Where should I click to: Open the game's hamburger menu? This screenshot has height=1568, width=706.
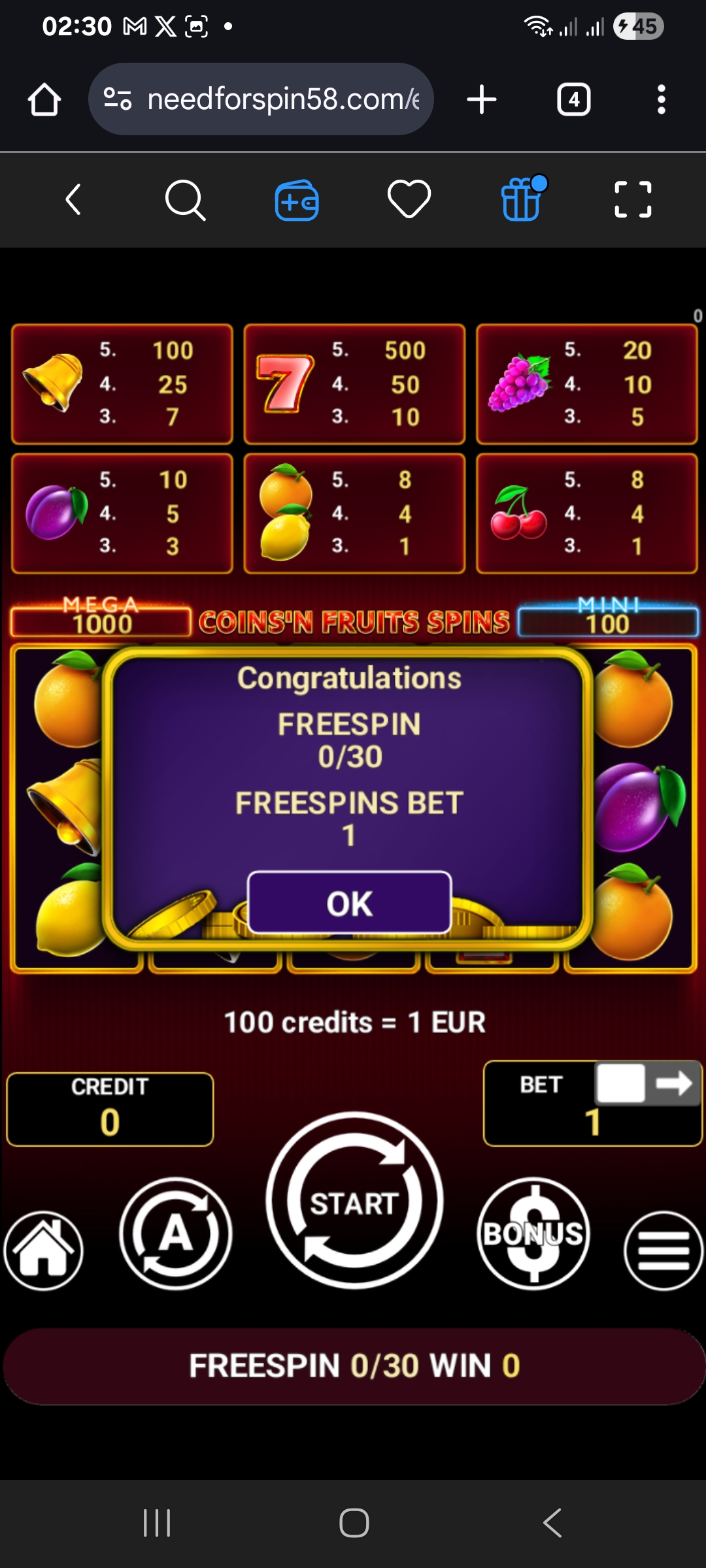663,1250
